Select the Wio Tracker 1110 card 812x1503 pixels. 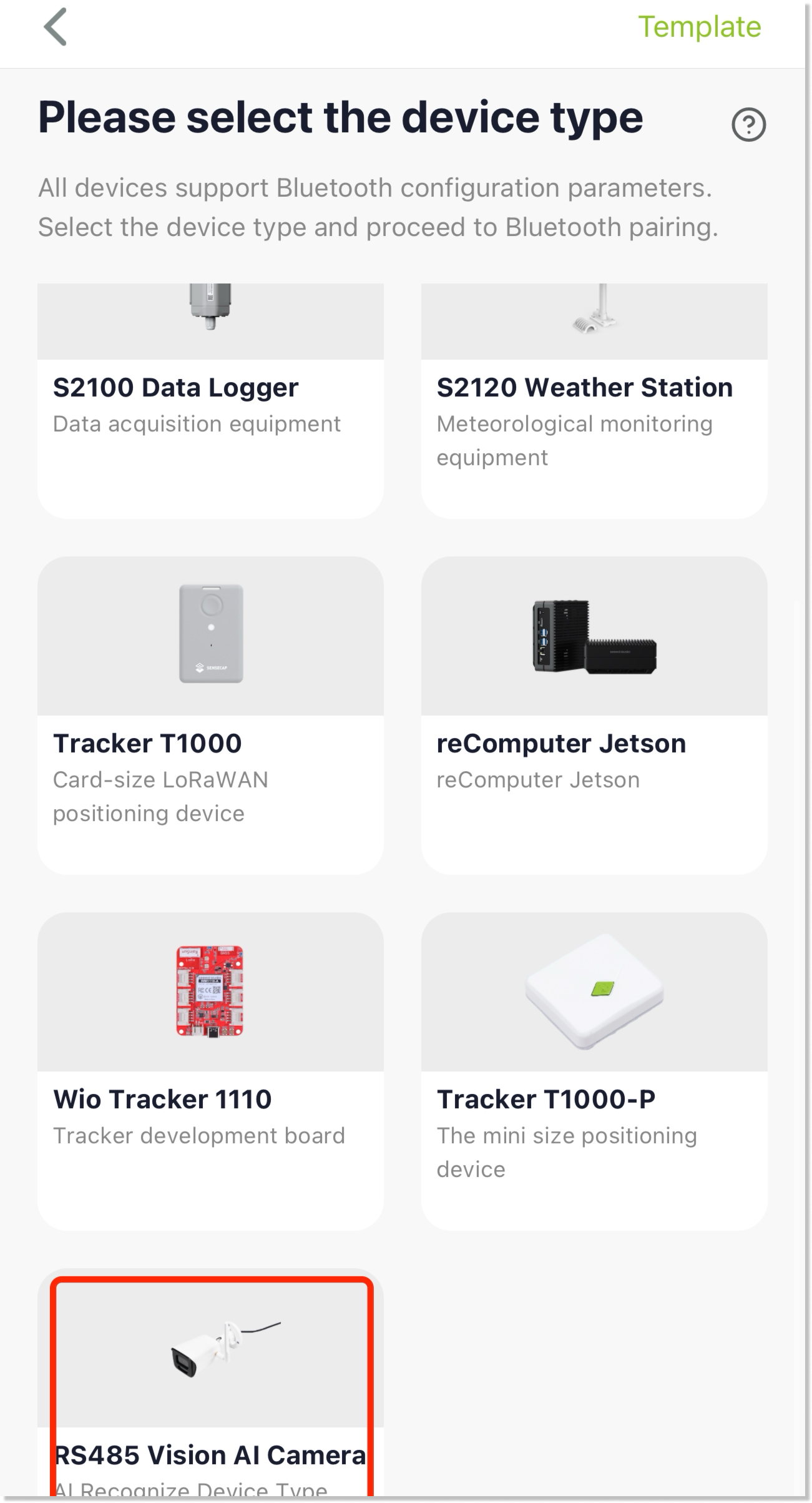pos(210,1072)
